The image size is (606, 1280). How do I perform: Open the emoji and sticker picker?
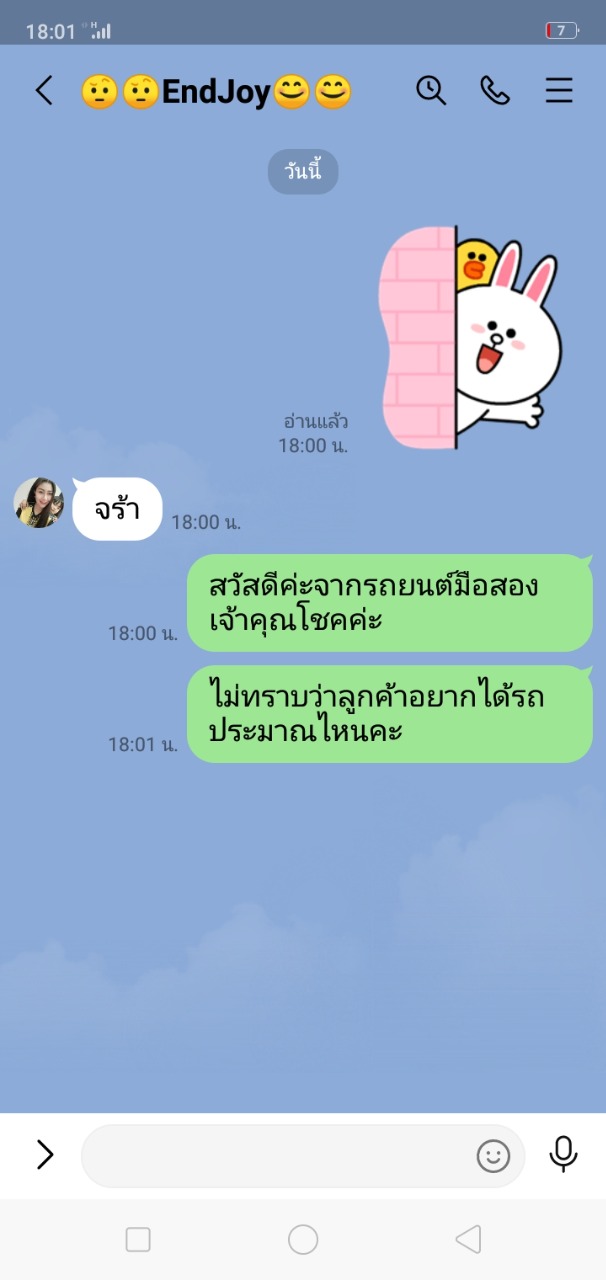pyautogui.click(x=493, y=1156)
